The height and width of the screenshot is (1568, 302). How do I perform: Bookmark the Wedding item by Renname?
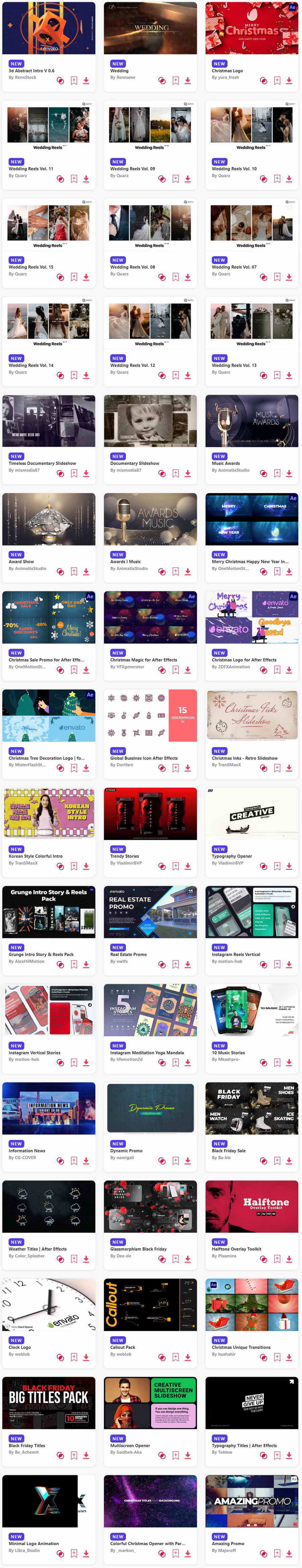(175, 80)
